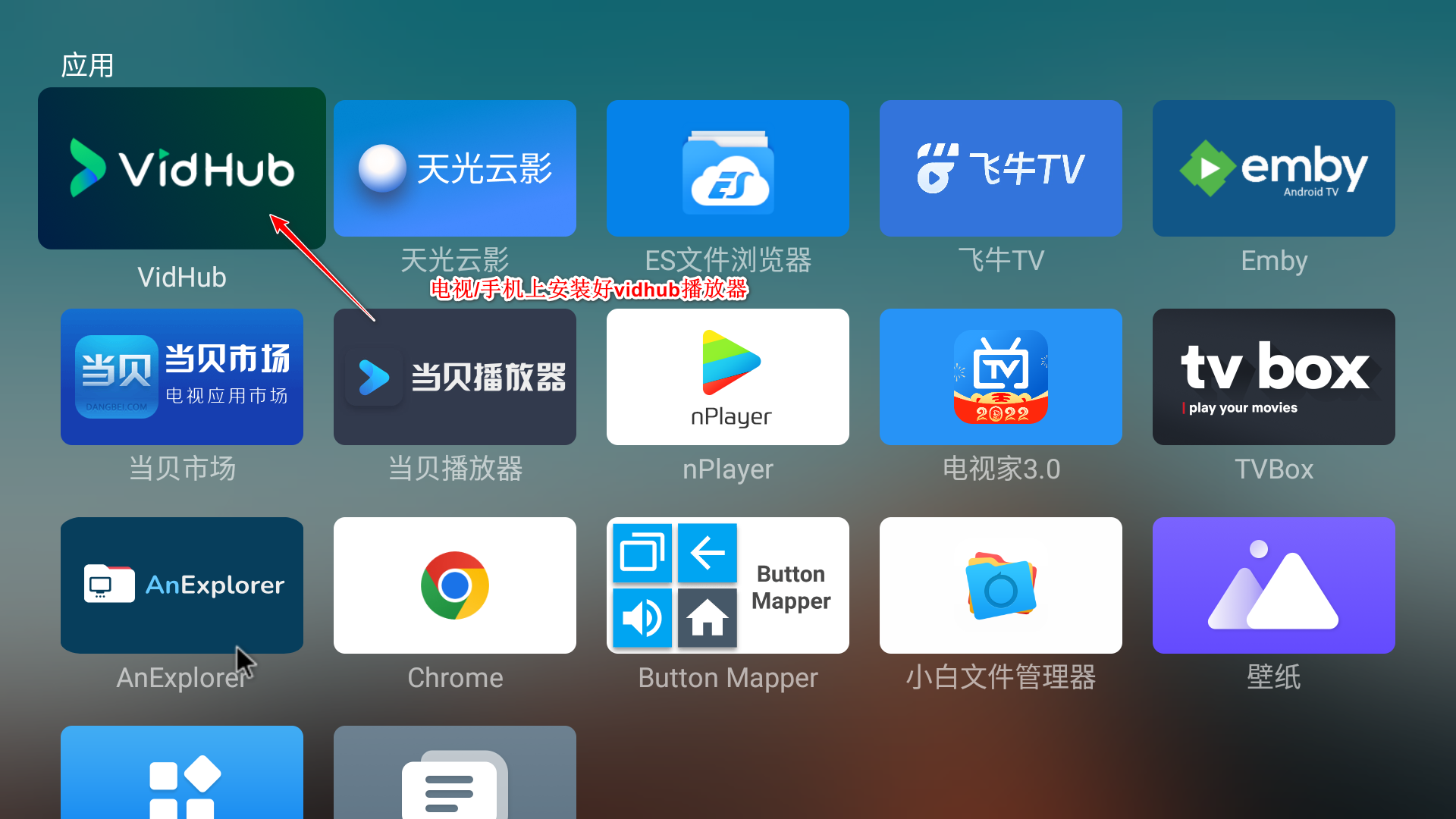This screenshot has width=1456, height=819.
Task: Open the VidHub app
Action: coord(182,168)
